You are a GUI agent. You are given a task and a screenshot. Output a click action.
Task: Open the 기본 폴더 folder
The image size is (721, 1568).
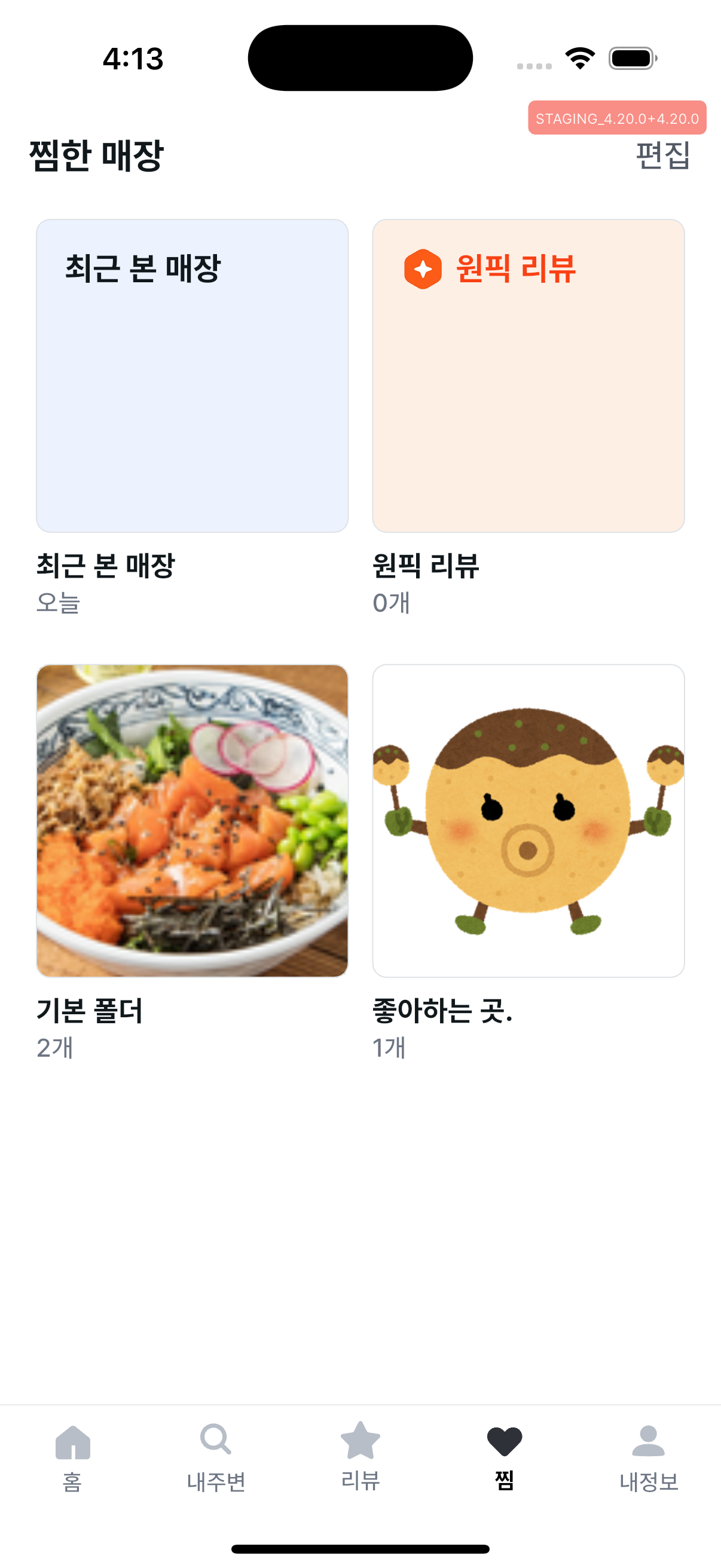(193, 820)
